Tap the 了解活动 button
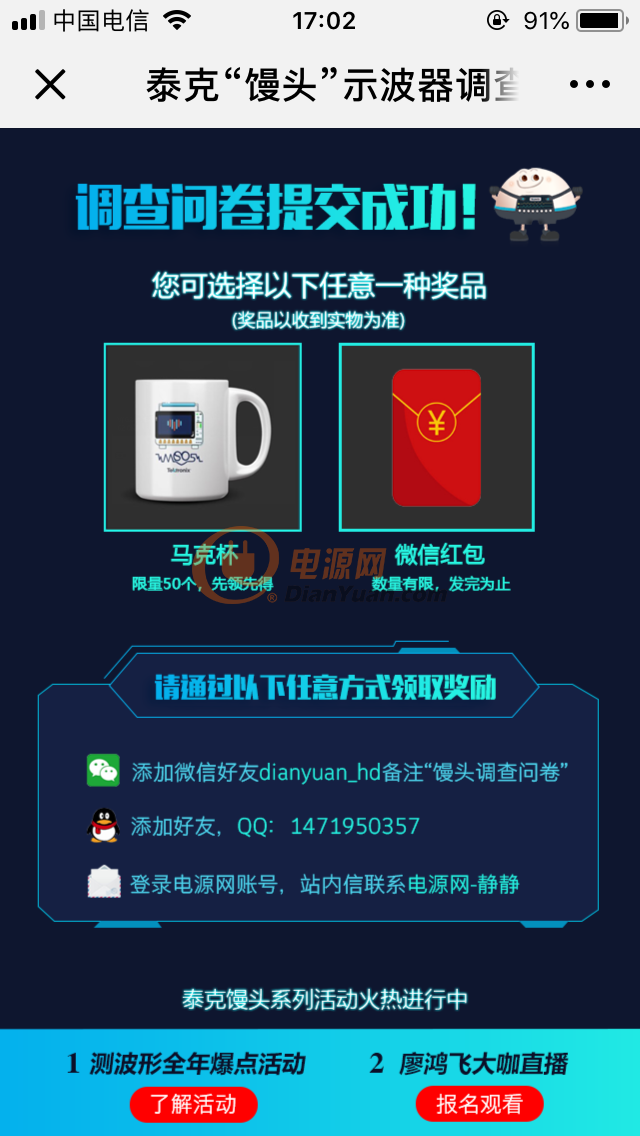 click(x=194, y=1104)
